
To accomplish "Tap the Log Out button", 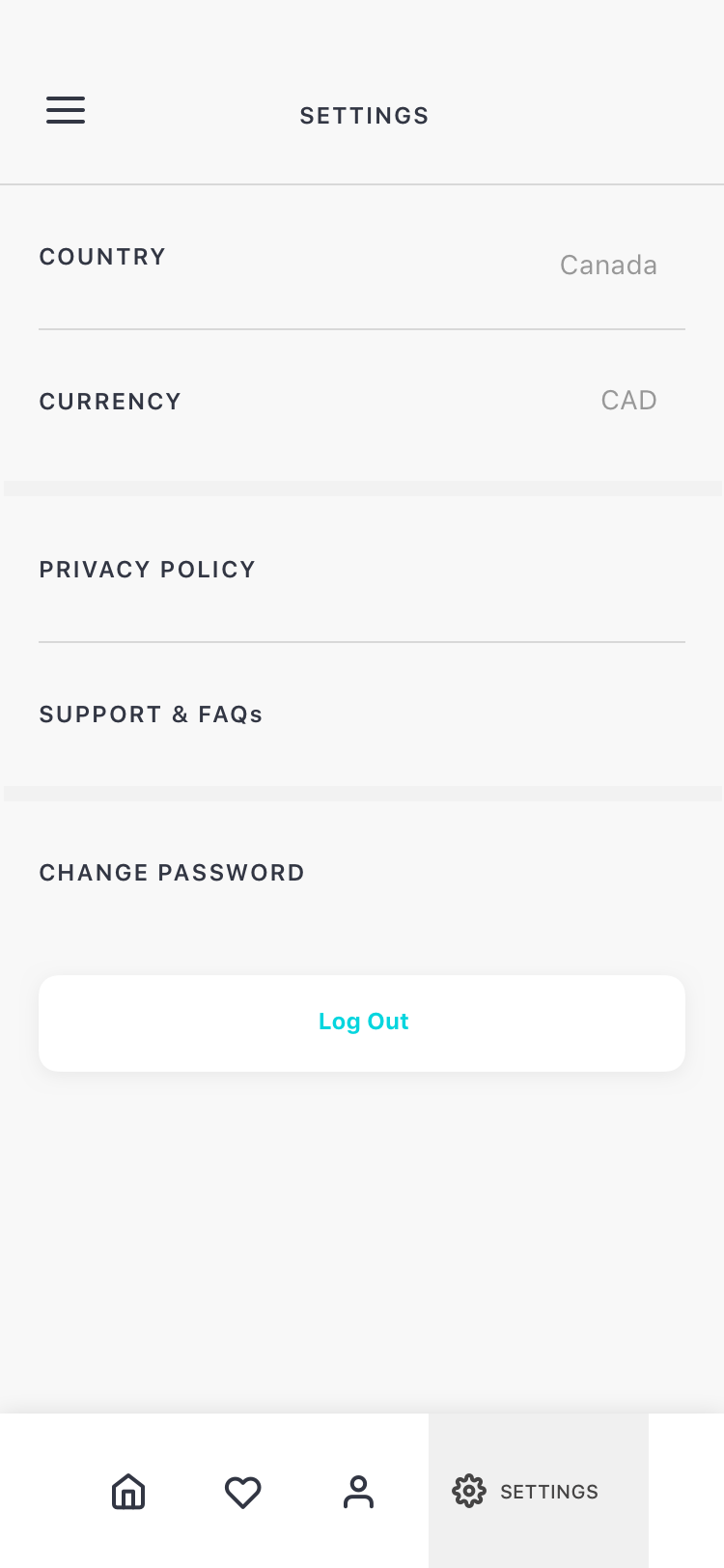I will pos(362,1022).
